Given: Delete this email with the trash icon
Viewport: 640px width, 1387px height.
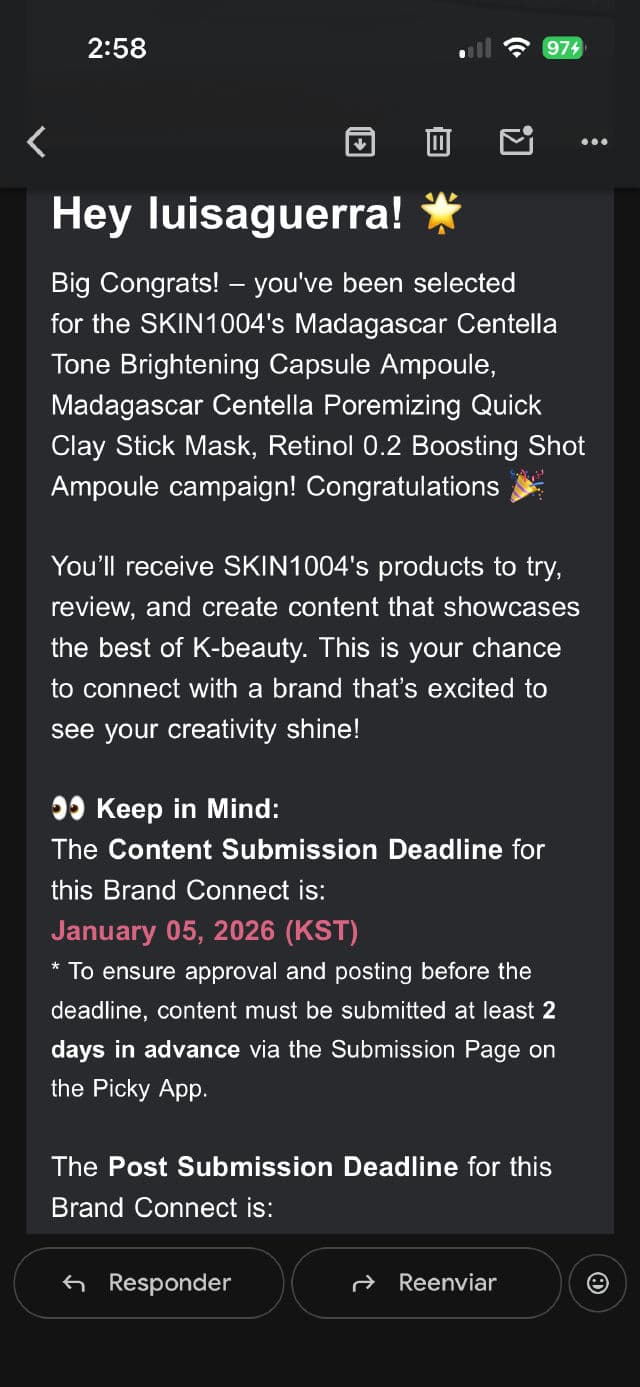Looking at the screenshot, I should [x=438, y=142].
